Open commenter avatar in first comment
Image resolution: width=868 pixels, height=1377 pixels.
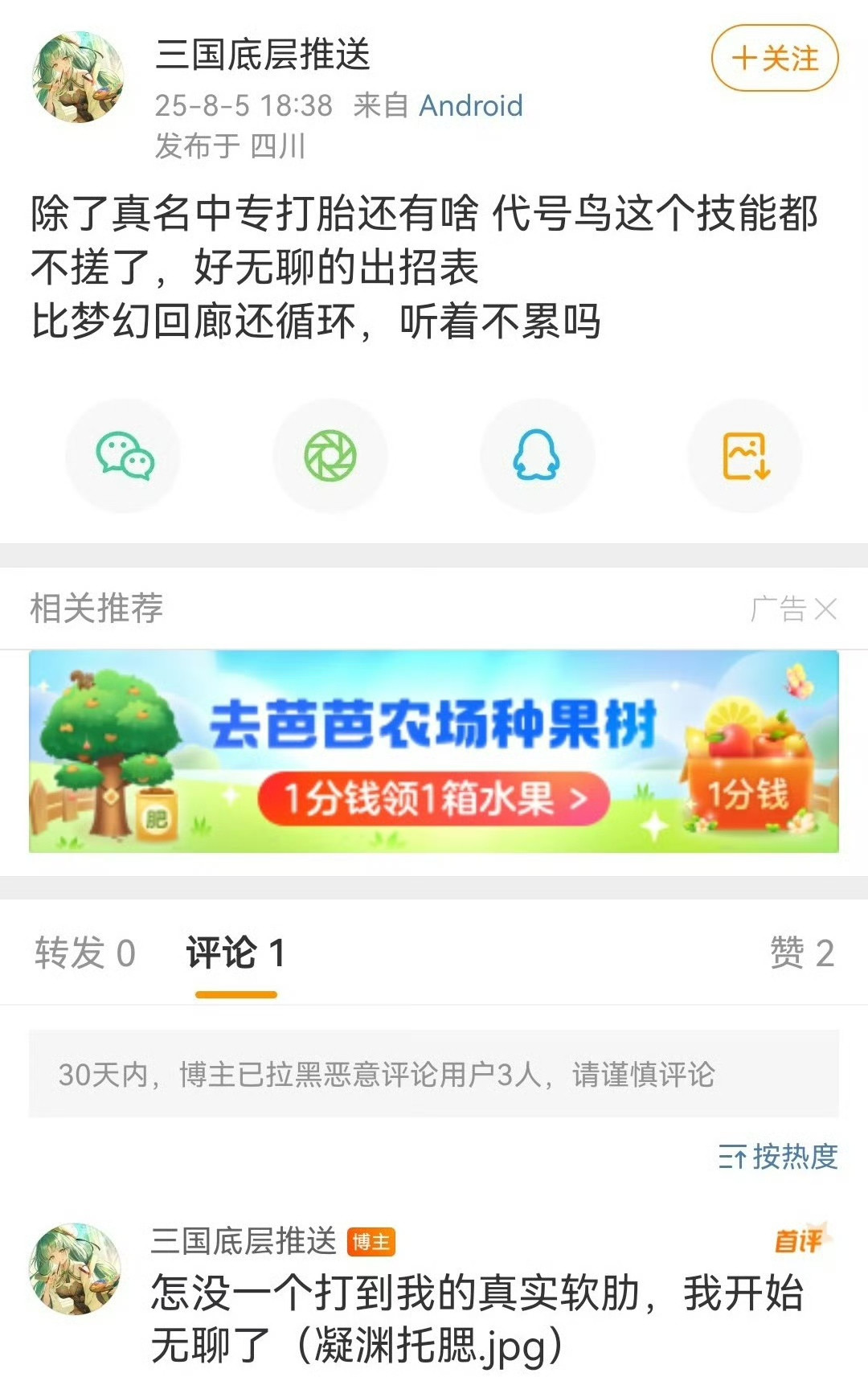[x=75, y=1269]
